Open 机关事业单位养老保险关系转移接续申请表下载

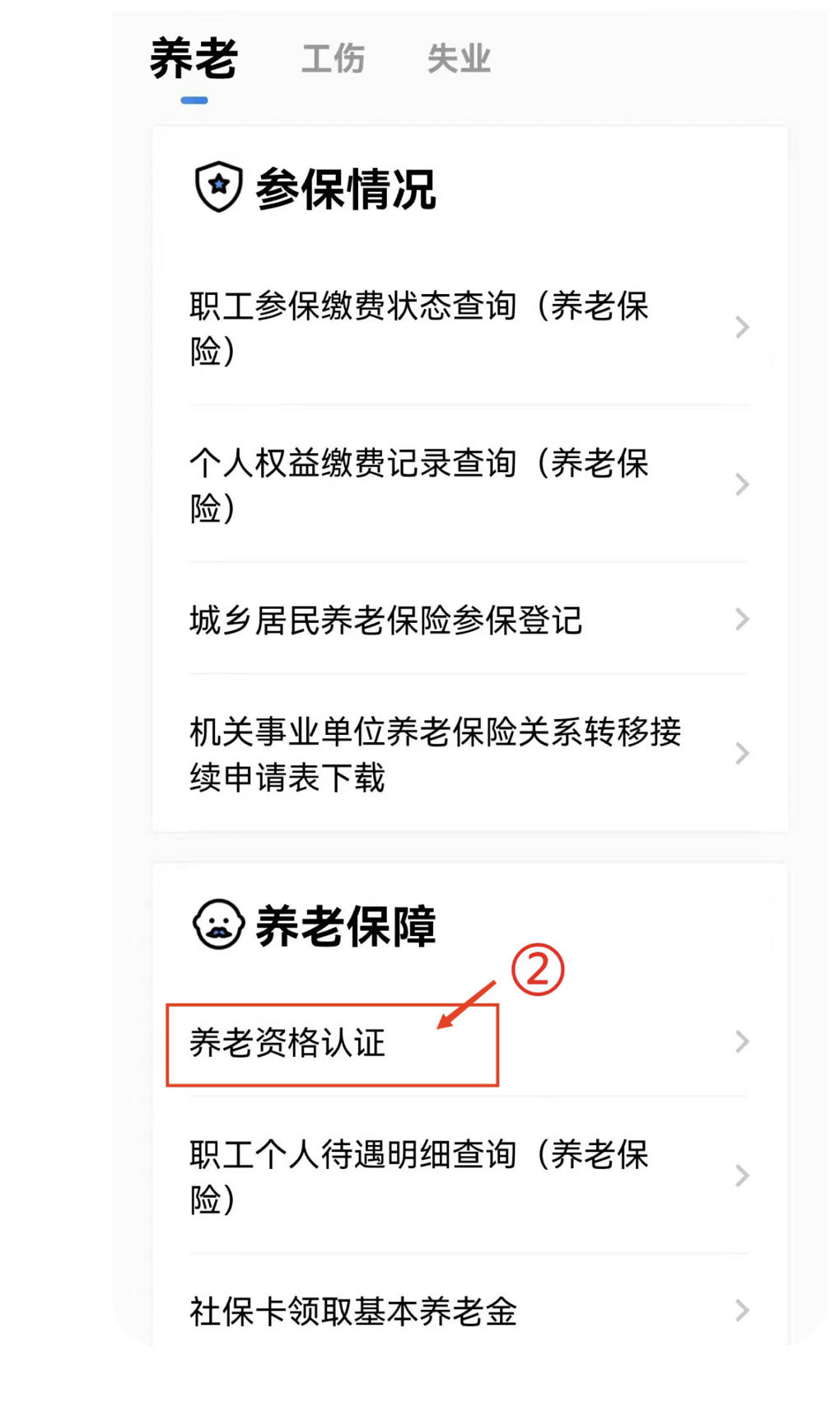click(469, 754)
